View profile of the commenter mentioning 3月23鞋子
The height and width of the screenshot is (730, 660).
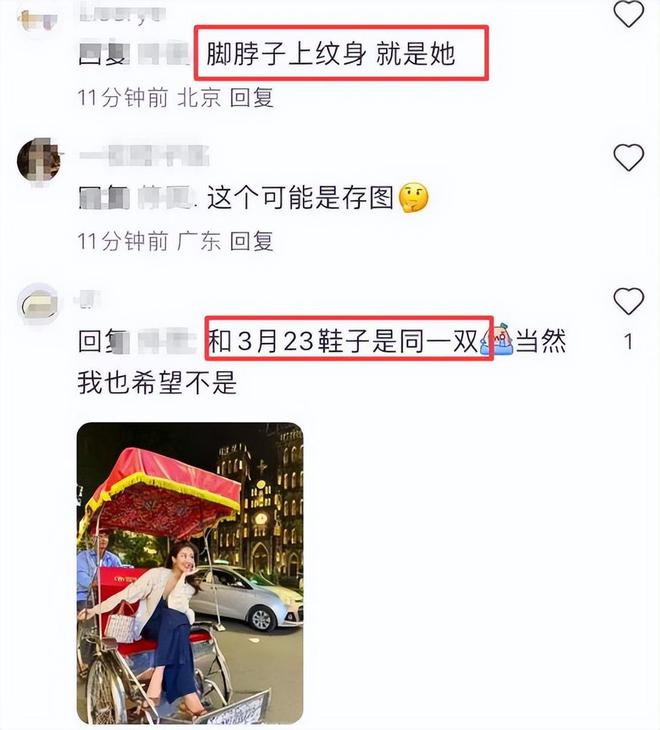click(39, 302)
